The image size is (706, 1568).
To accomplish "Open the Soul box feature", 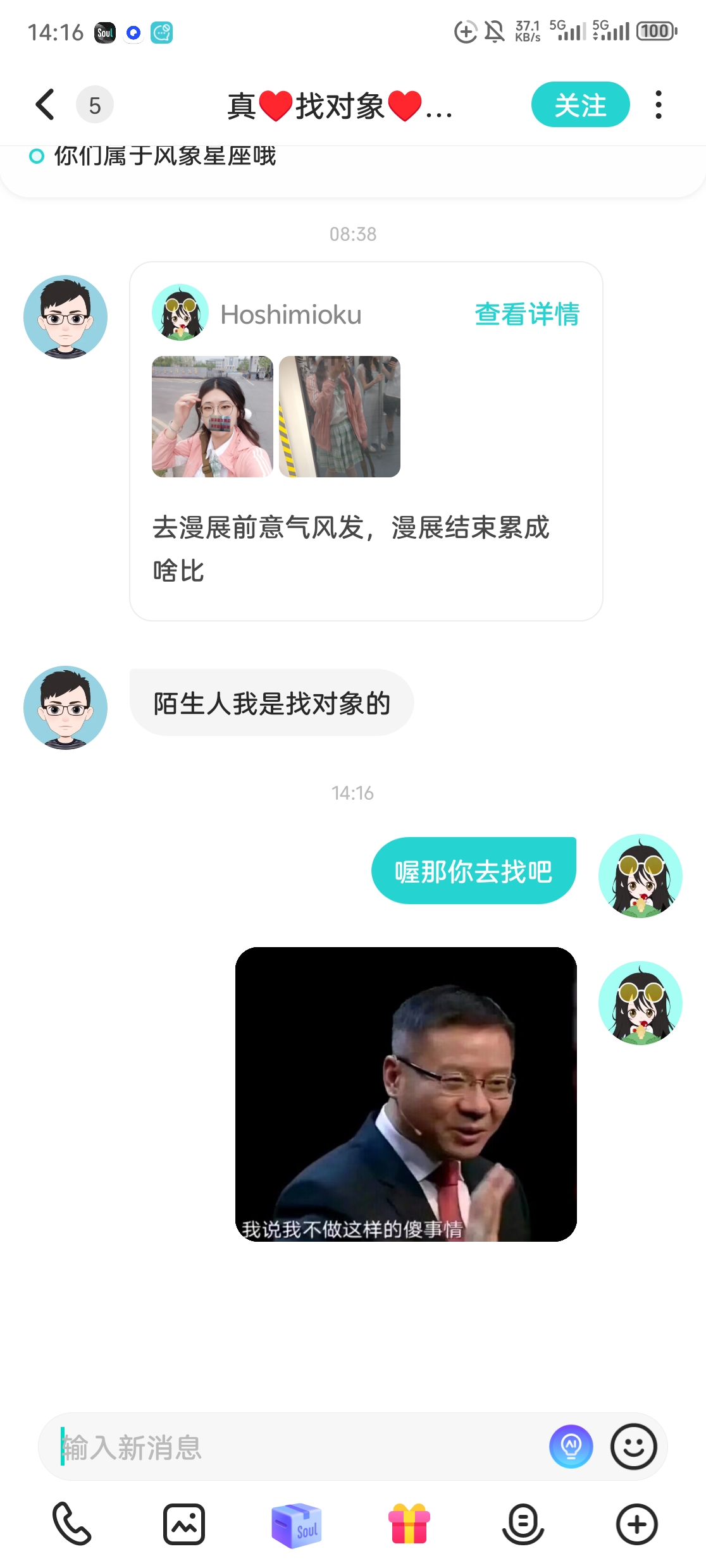I will (297, 1525).
